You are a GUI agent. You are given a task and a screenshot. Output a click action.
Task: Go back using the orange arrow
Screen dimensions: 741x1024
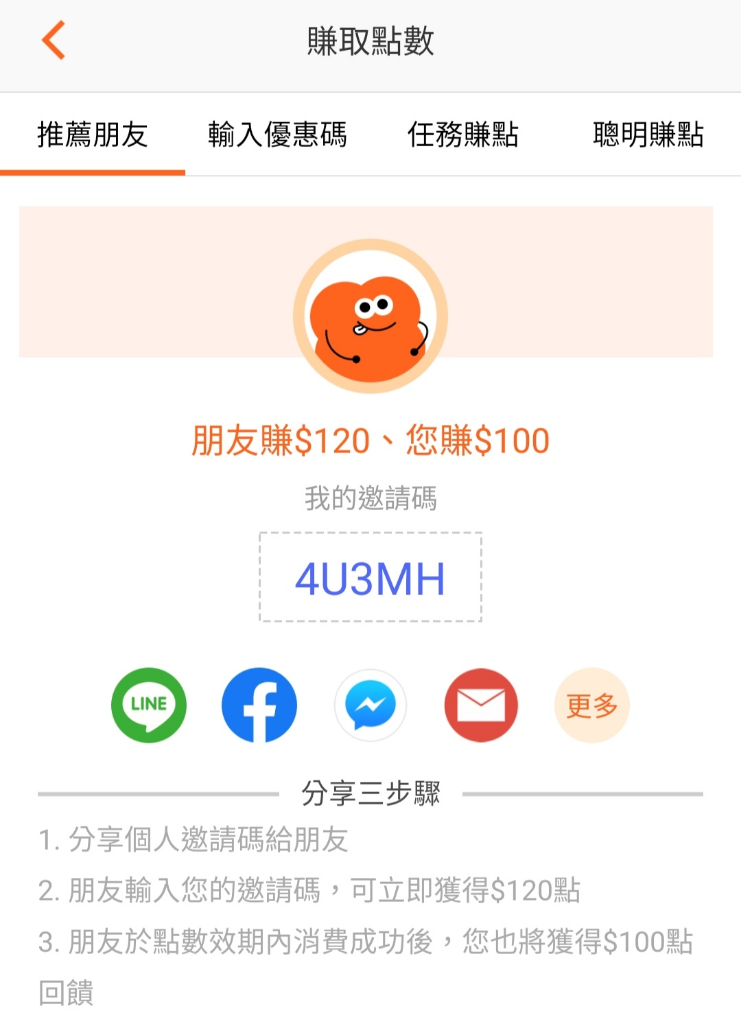tap(54, 41)
